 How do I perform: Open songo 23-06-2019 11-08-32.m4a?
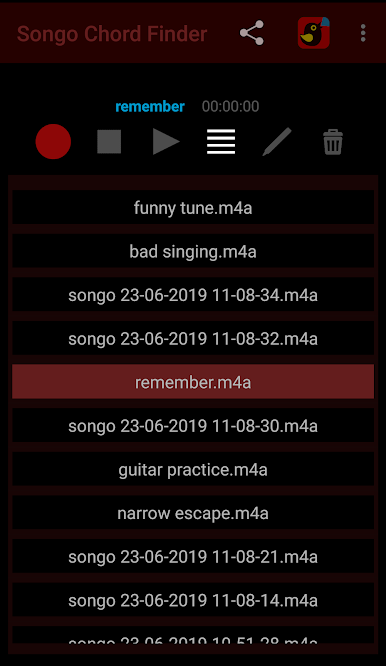tap(193, 339)
